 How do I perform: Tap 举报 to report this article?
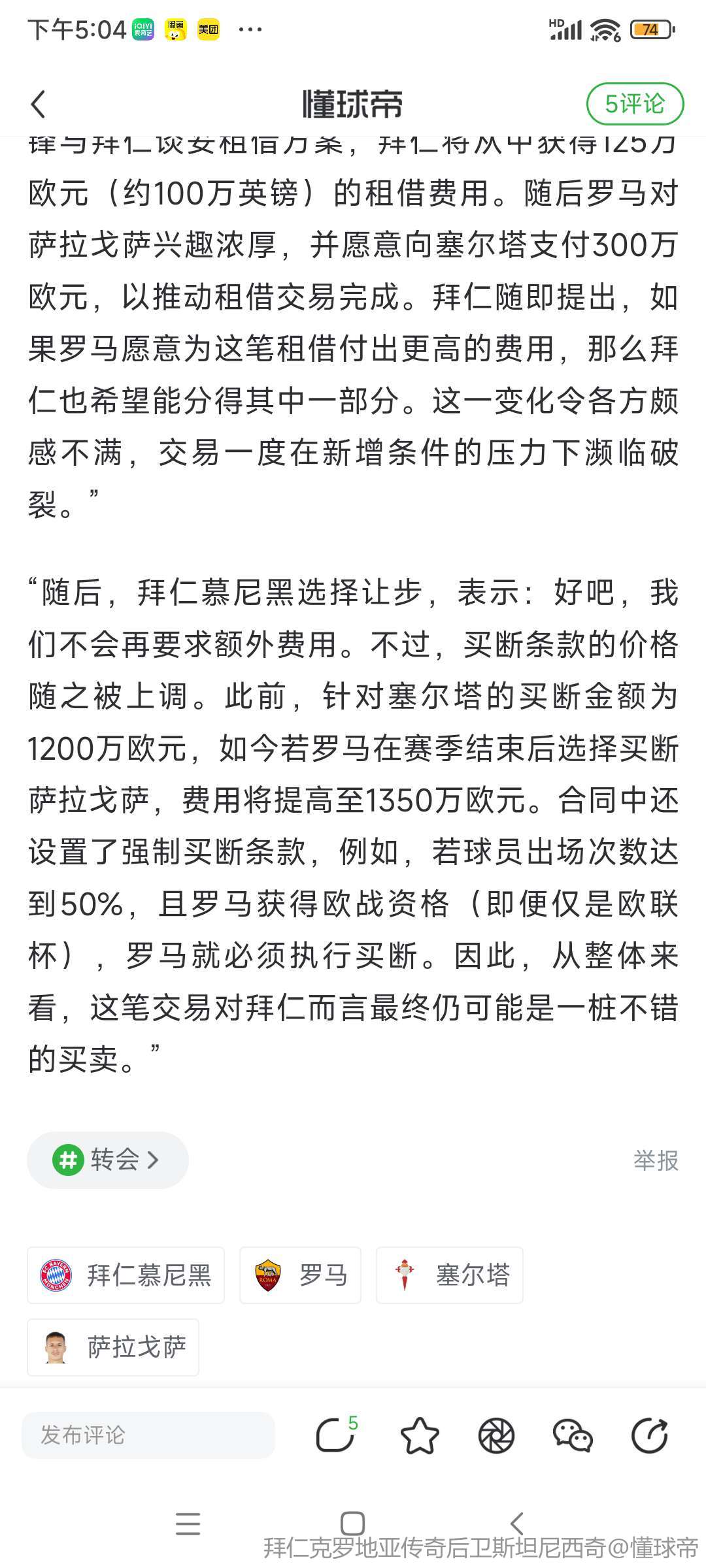coord(656,1160)
